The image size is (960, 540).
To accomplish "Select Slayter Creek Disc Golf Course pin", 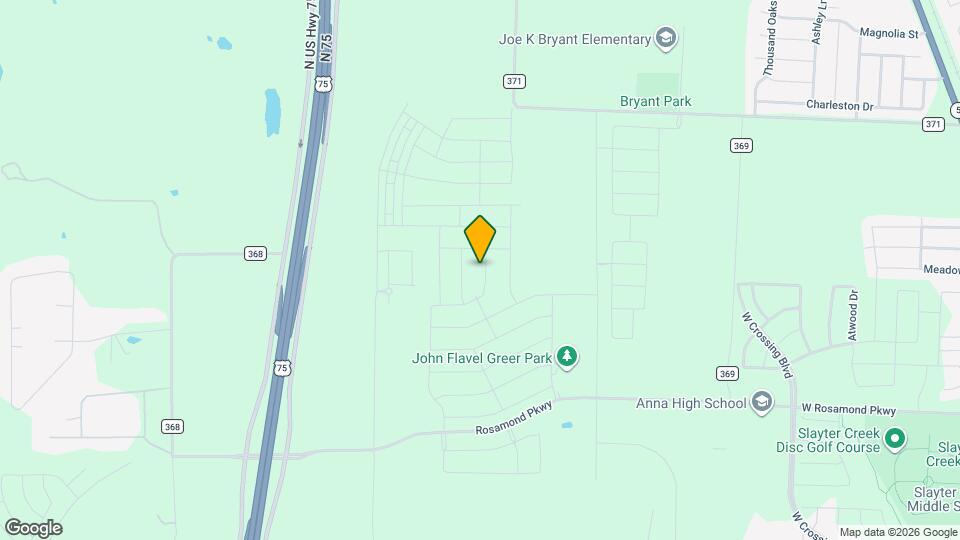I will (896, 439).
